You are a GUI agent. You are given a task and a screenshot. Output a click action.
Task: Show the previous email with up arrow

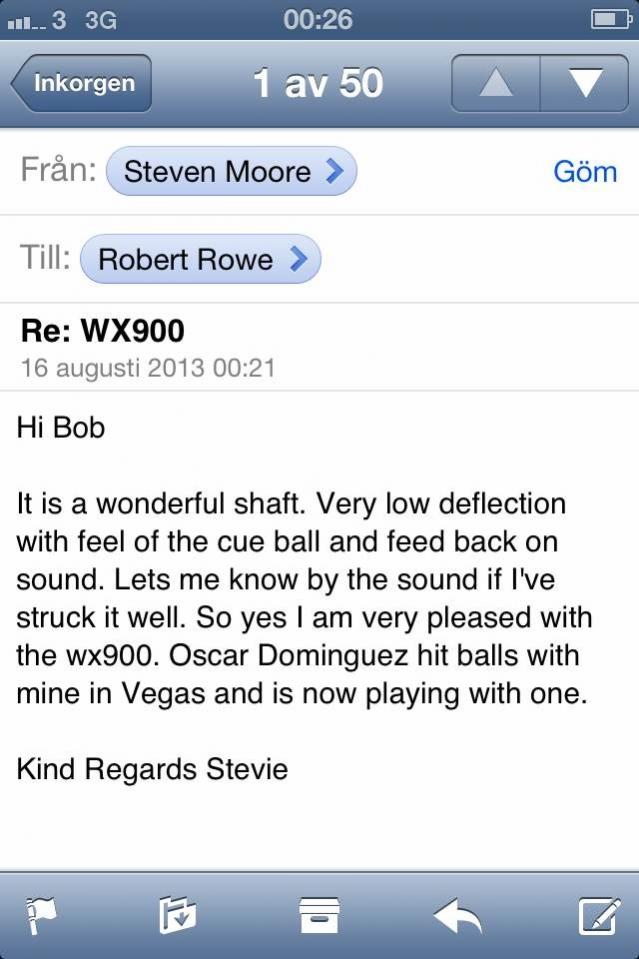coord(495,83)
